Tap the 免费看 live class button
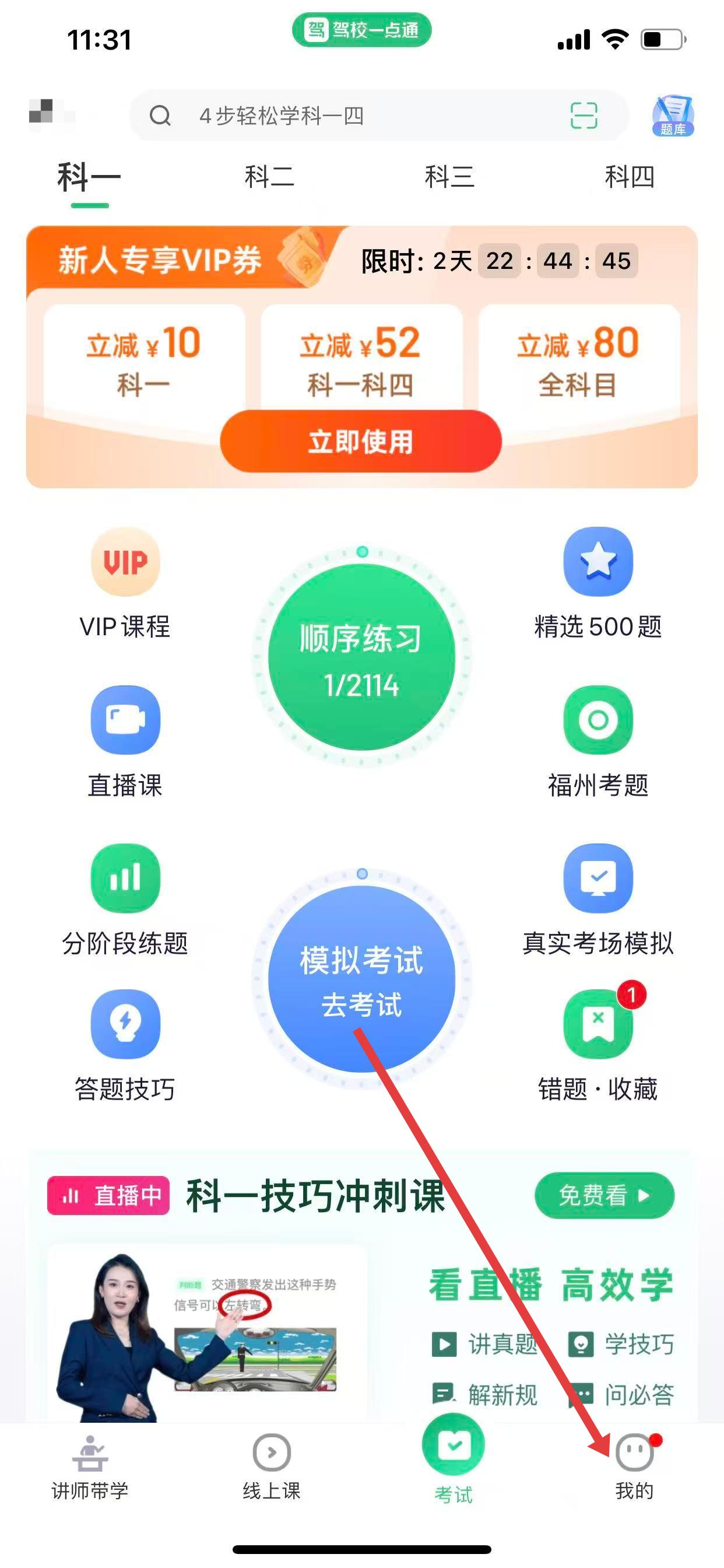 coord(604,1195)
